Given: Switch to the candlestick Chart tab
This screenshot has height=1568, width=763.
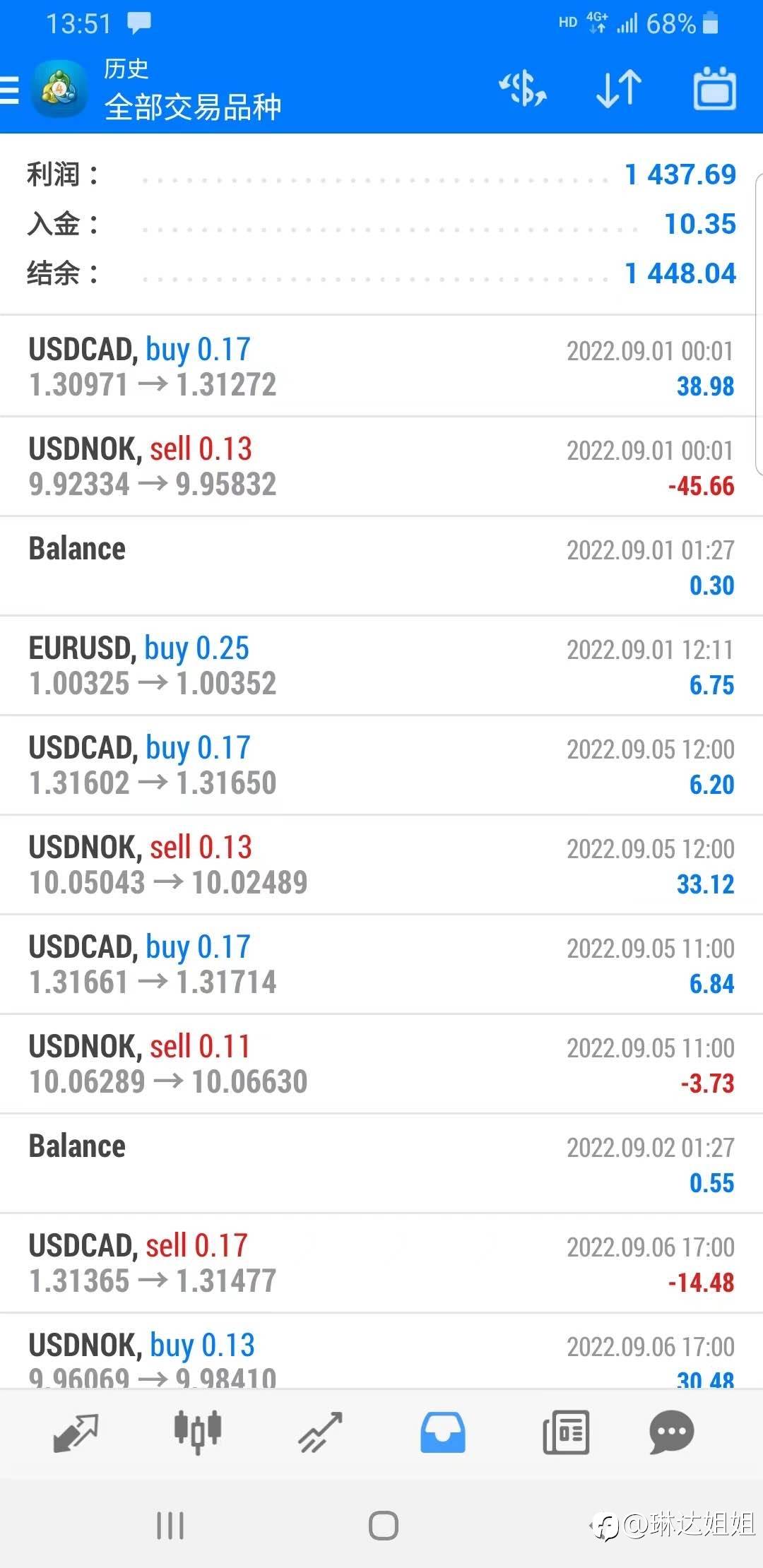Looking at the screenshot, I should point(198,1432).
